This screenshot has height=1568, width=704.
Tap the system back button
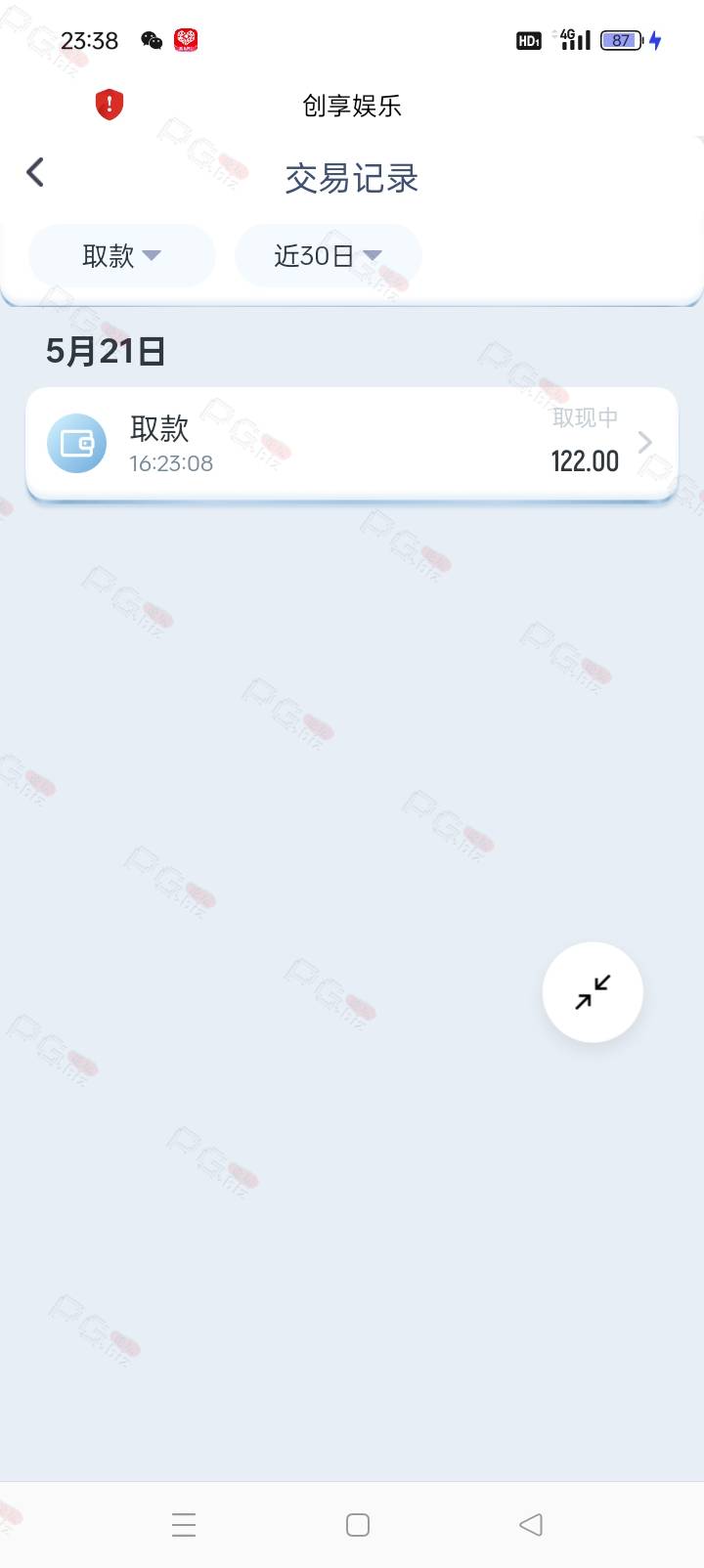tap(531, 1524)
